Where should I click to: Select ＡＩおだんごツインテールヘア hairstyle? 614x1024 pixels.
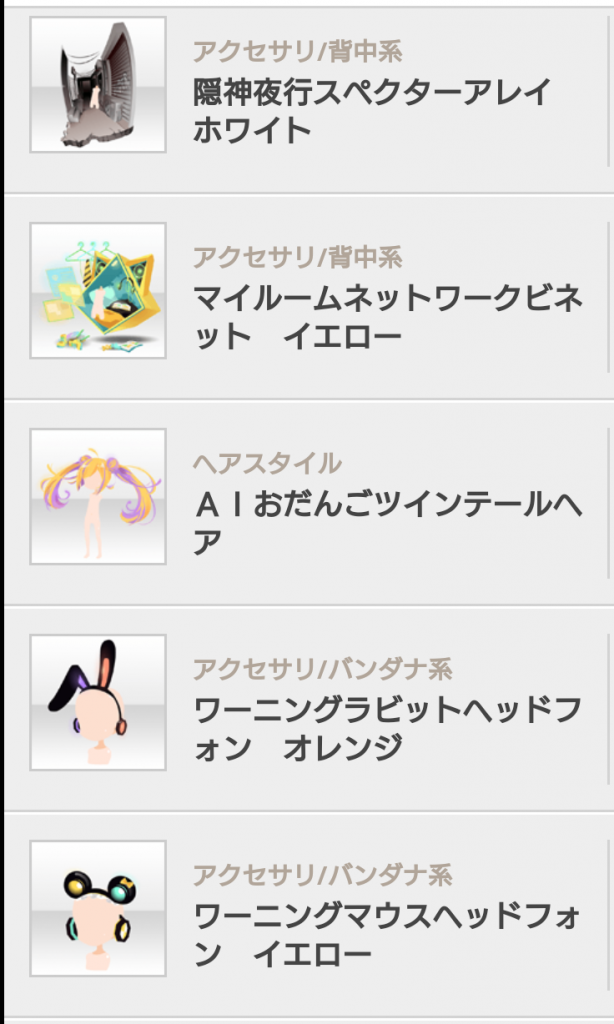[x=386, y=523]
